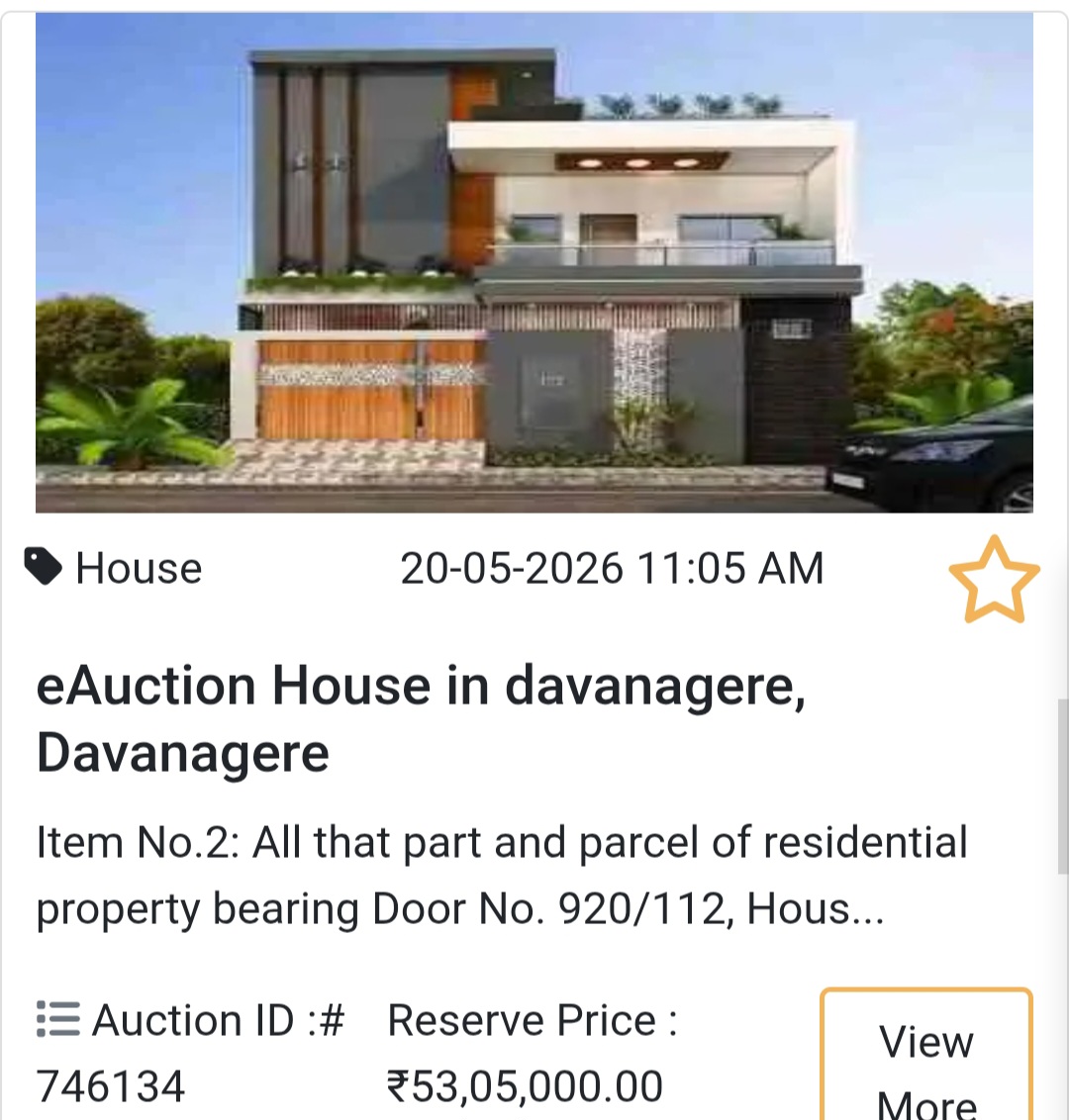Click the auction date 20-05-2026 11:05 AM
The width and height of the screenshot is (1069, 1120).
[x=613, y=568]
